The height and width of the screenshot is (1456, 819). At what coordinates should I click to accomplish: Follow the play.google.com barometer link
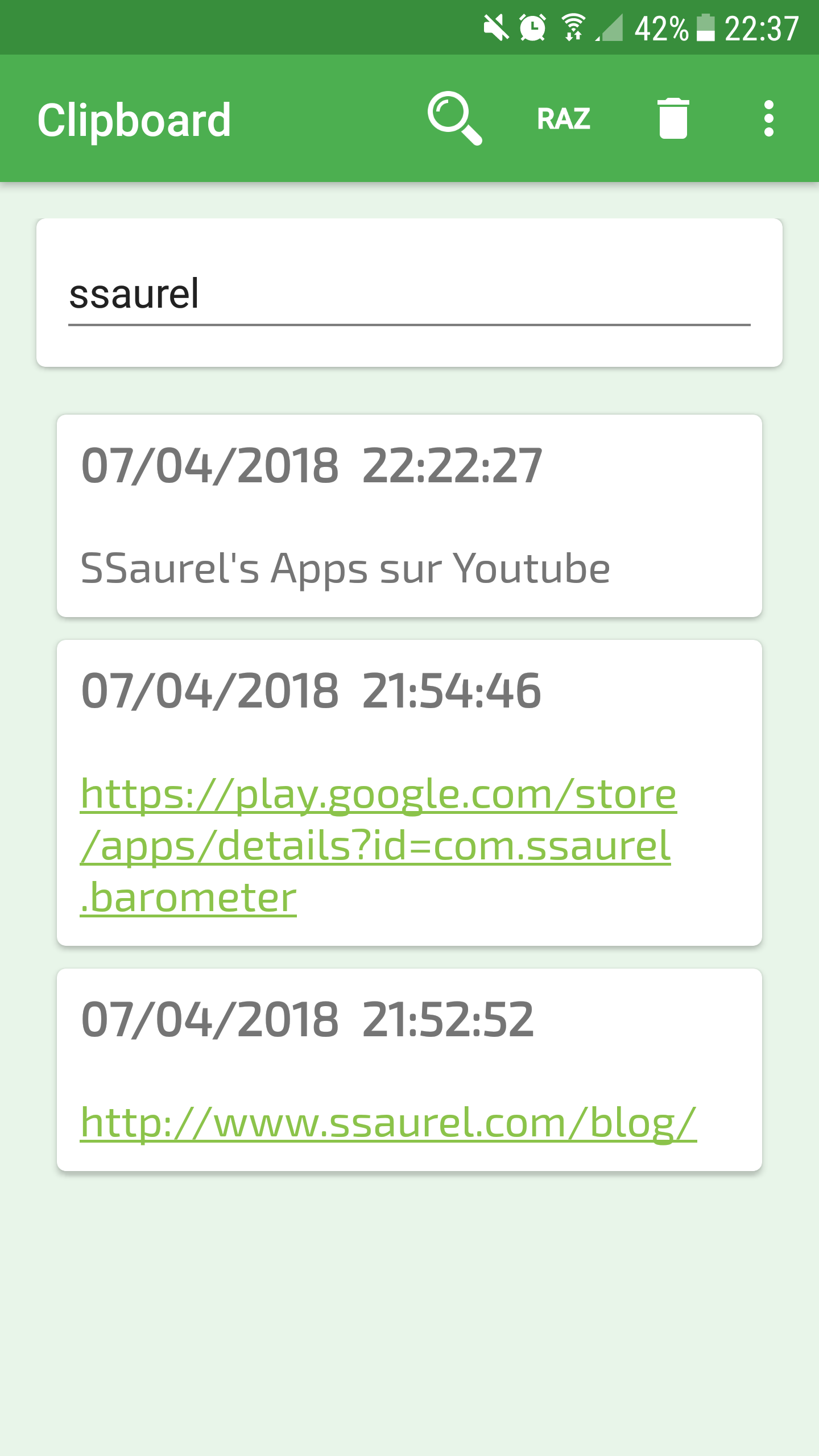[378, 845]
